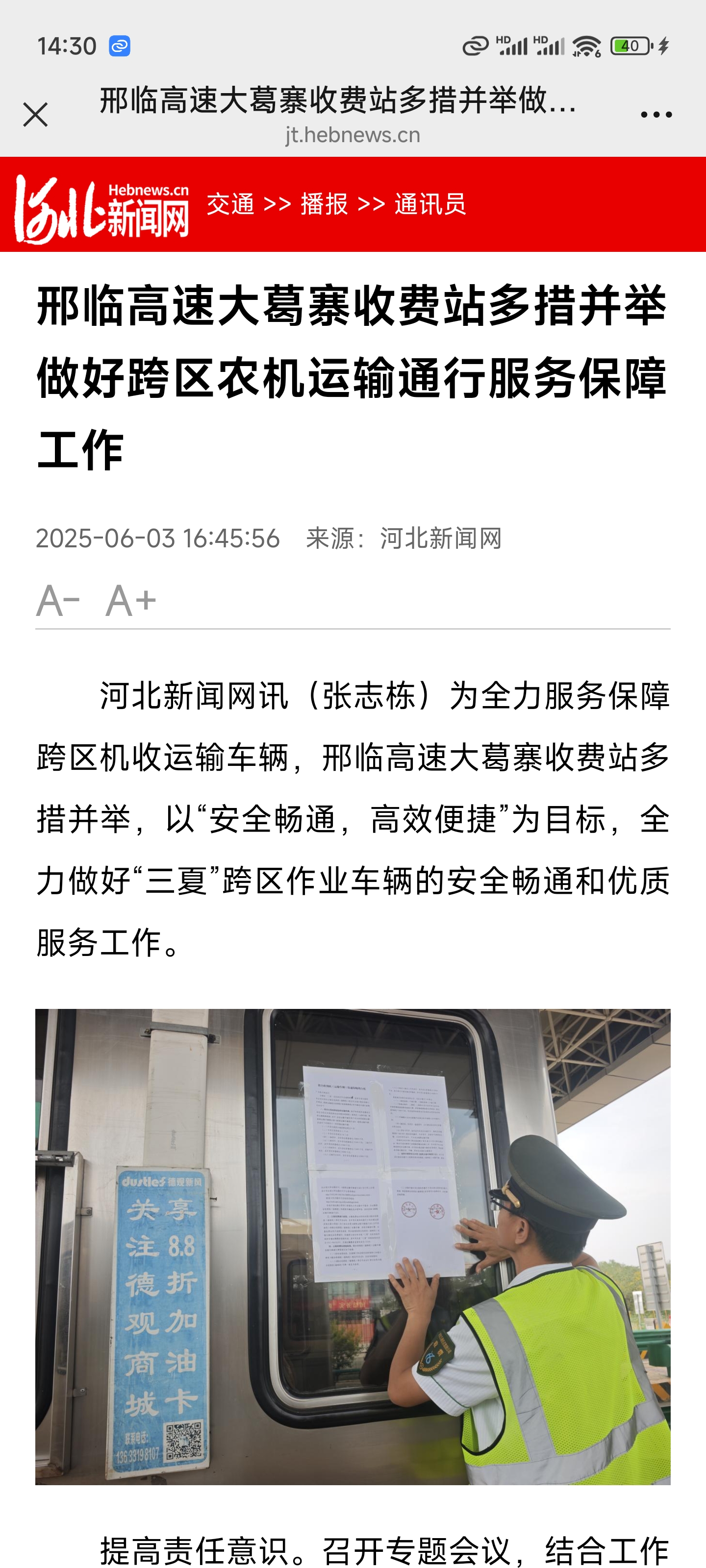Open the 播报 breadcrumb link
This screenshot has height=1568, width=706.
(324, 204)
